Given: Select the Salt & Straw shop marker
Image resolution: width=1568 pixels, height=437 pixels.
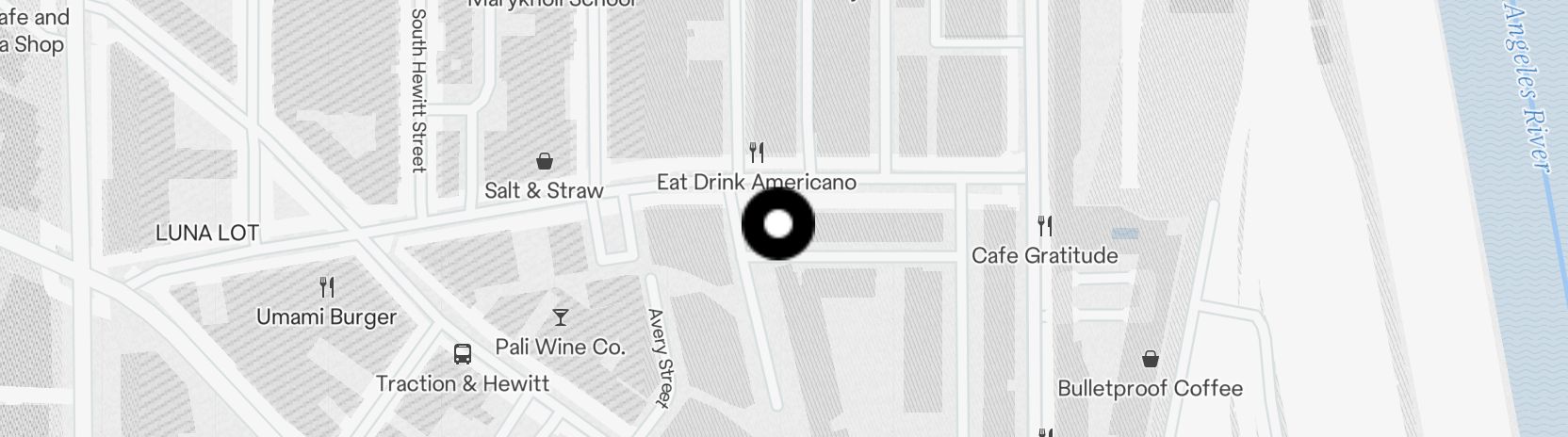Looking at the screenshot, I should [x=544, y=161].
